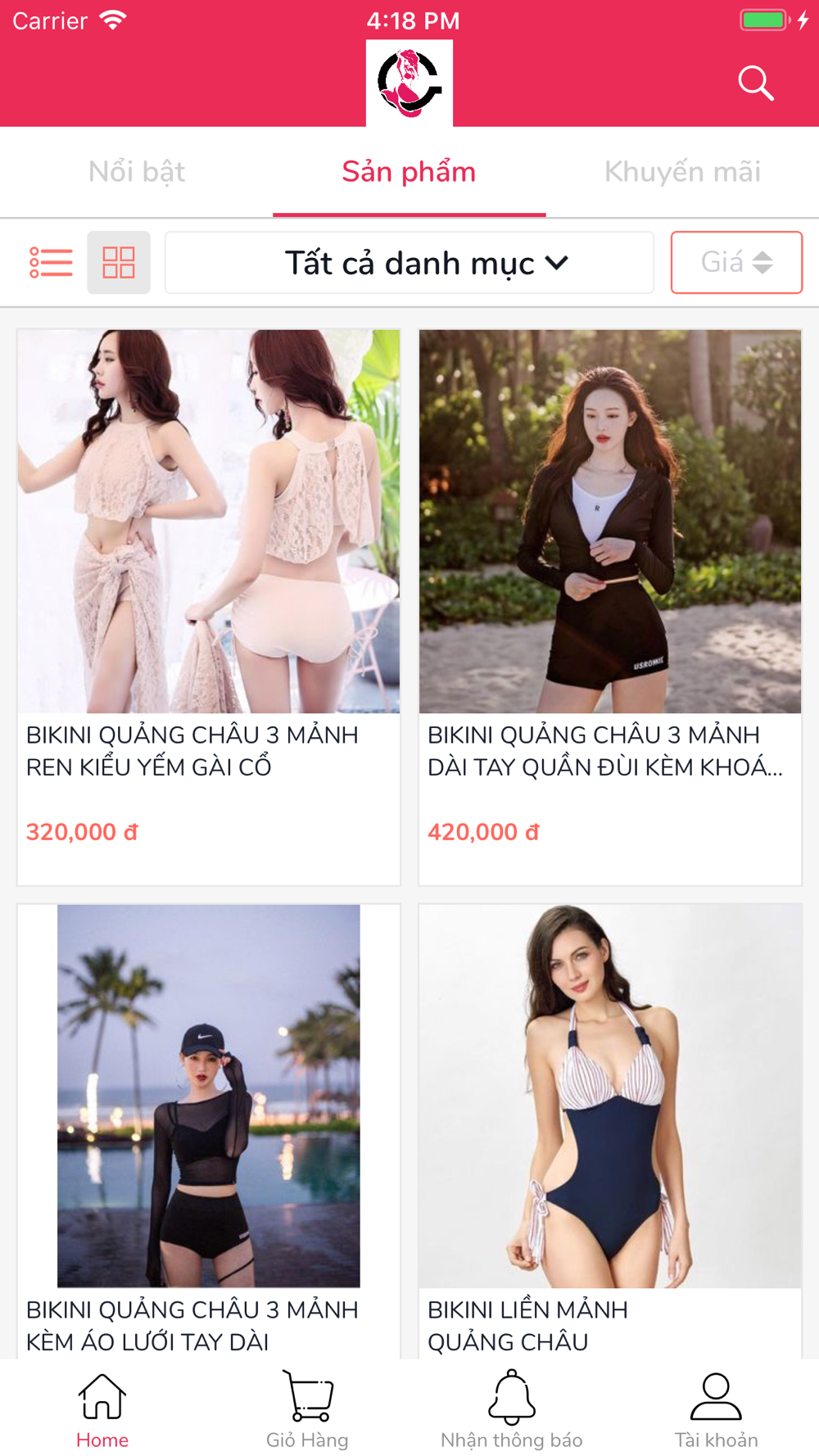Open the KÈM ÁO LƯỚI TAY DÀI bikini
The width and height of the screenshot is (819, 1456).
(209, 1130)
